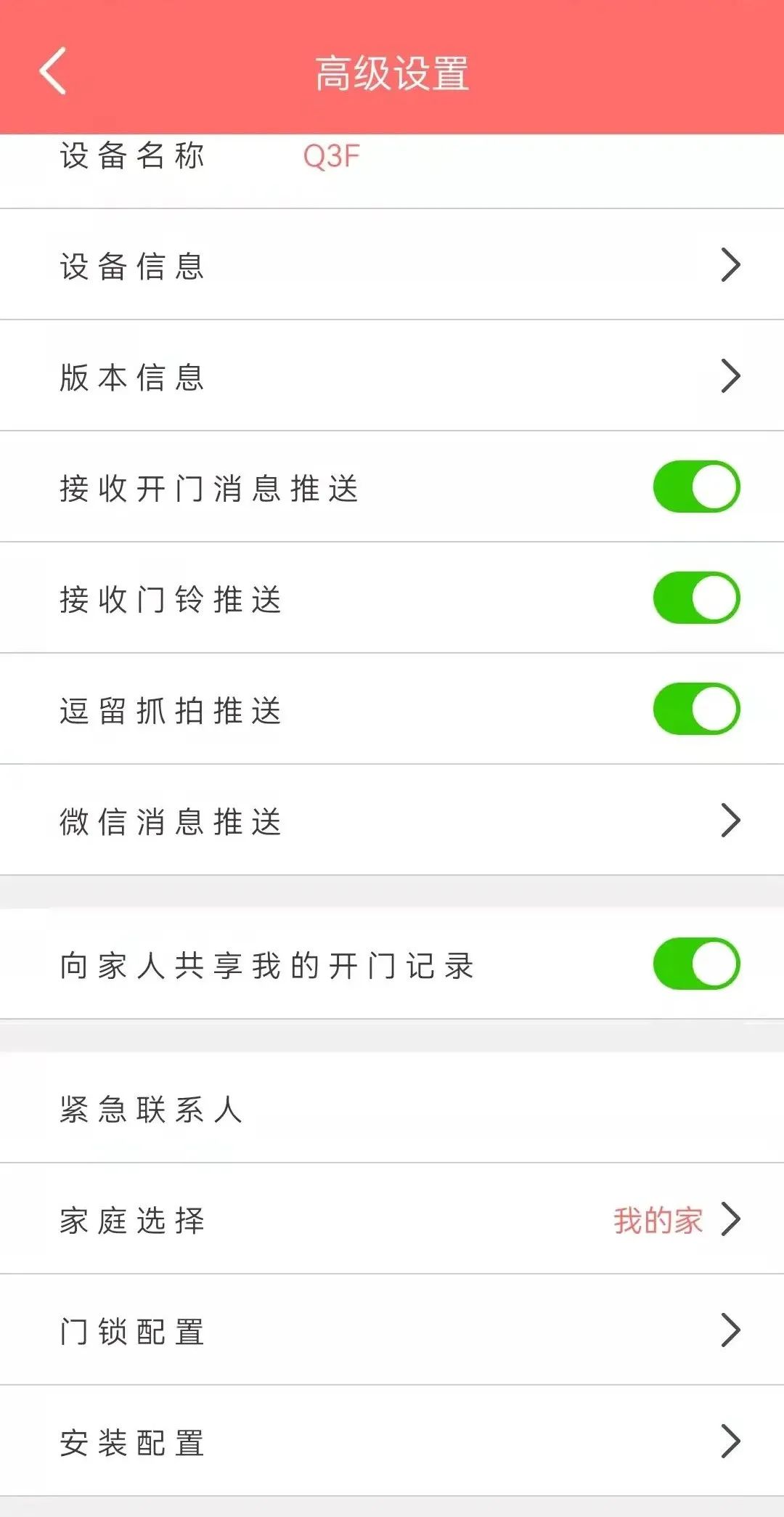Toggle 向家人共享我的开门记录 switch
This screenshot has height=1517, width=784.
click(x=696, y=964)
